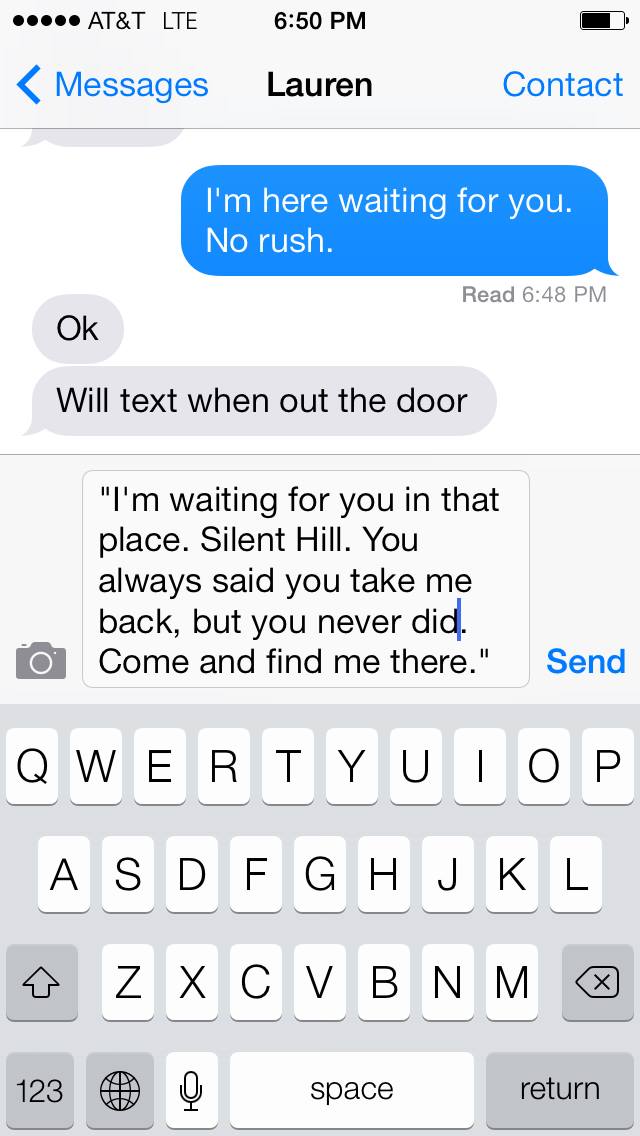Open the camera to attach a photo
640x1136 pixels.
click(x=41, y=661)
